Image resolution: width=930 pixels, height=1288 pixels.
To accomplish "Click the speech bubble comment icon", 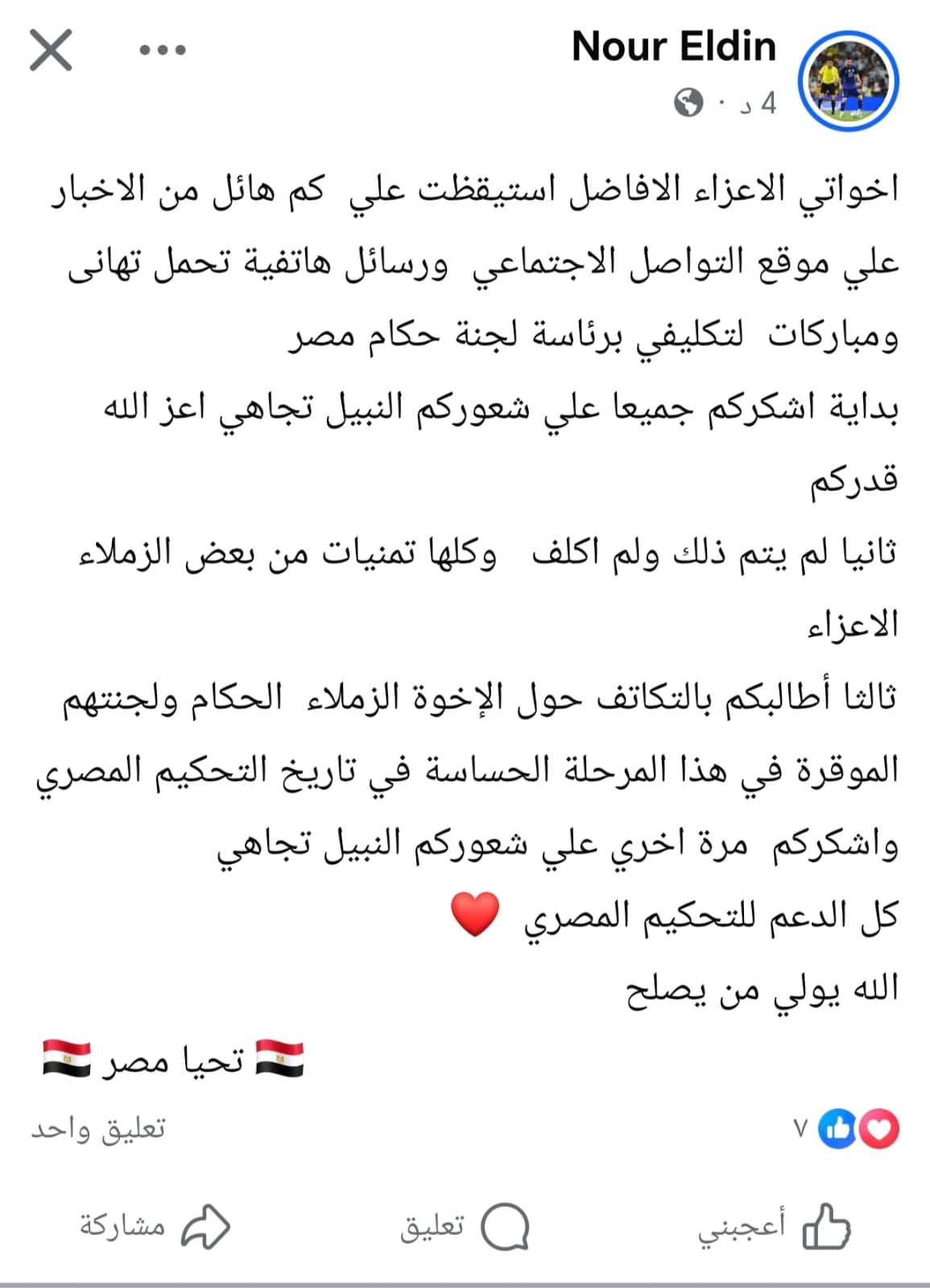I will (x=505, y=1227).
